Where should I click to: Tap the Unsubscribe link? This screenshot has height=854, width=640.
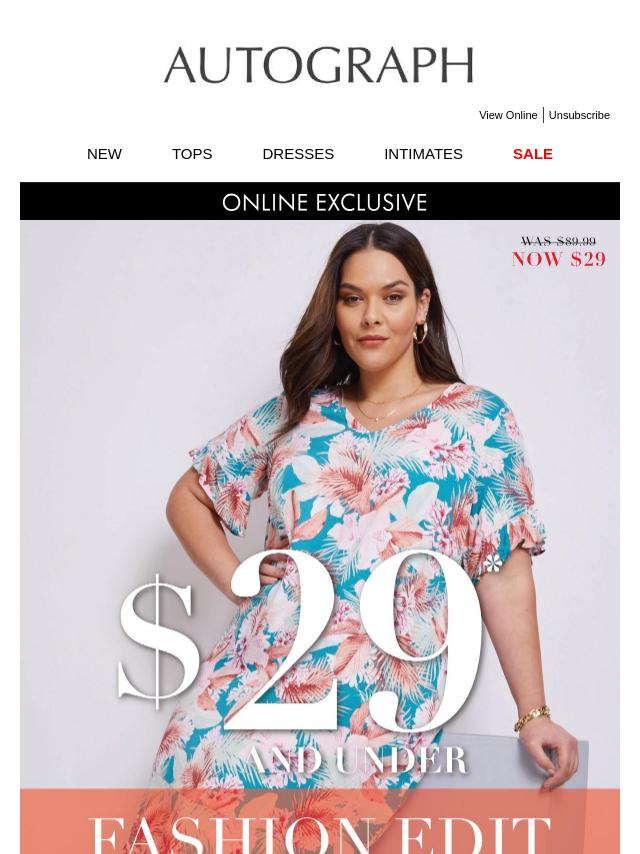(579, 115)
